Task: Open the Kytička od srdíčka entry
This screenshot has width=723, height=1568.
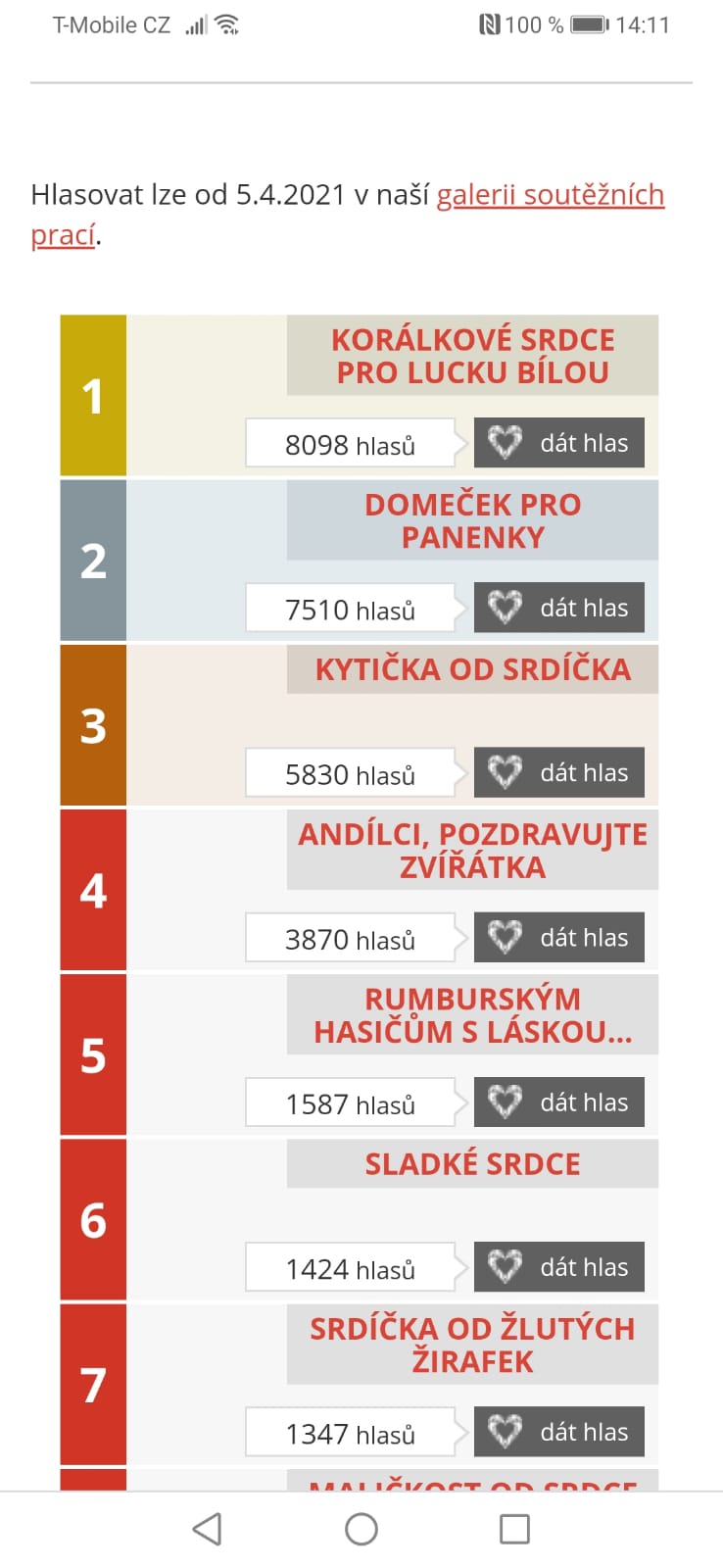Action: 472,669
